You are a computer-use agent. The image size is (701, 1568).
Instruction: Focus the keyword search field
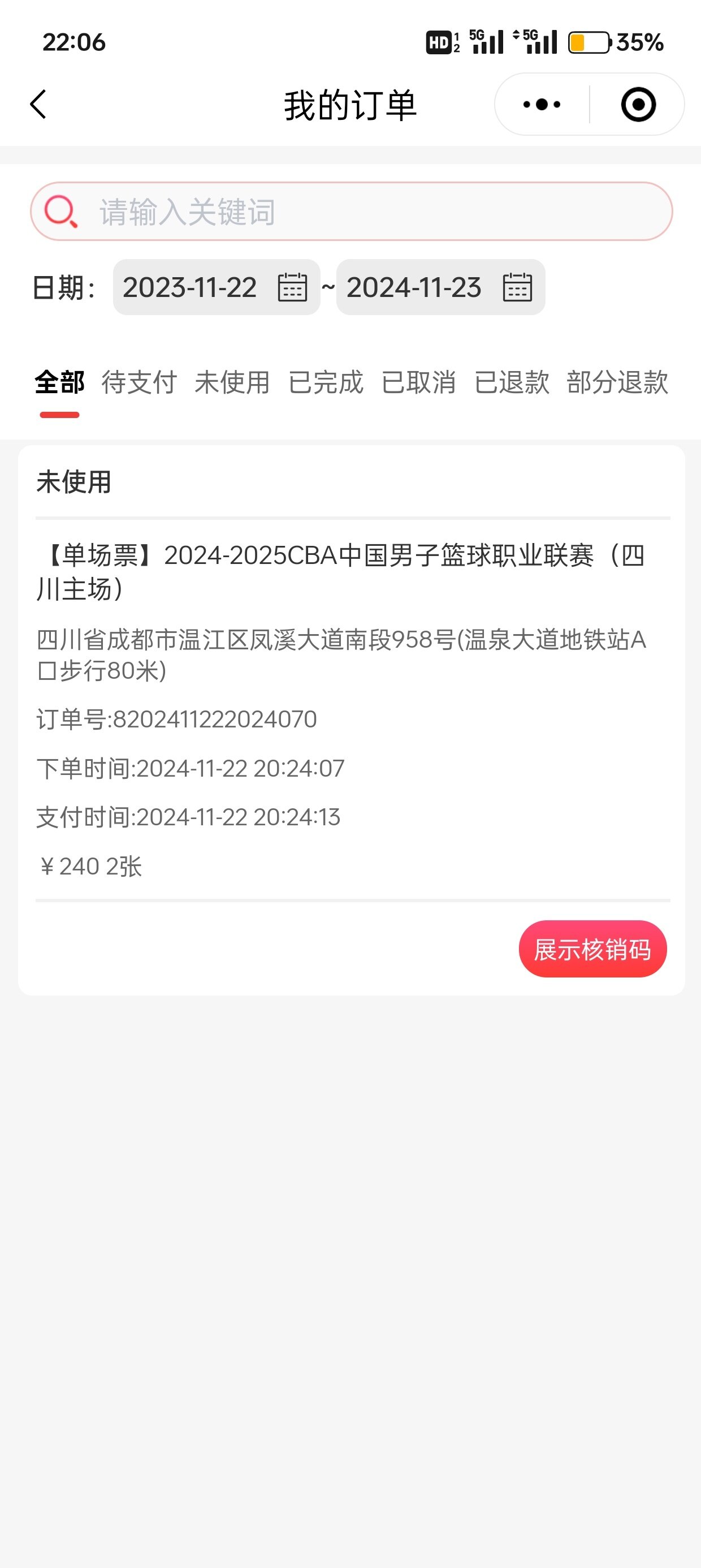pyautogui.click(x=351, y=211)
